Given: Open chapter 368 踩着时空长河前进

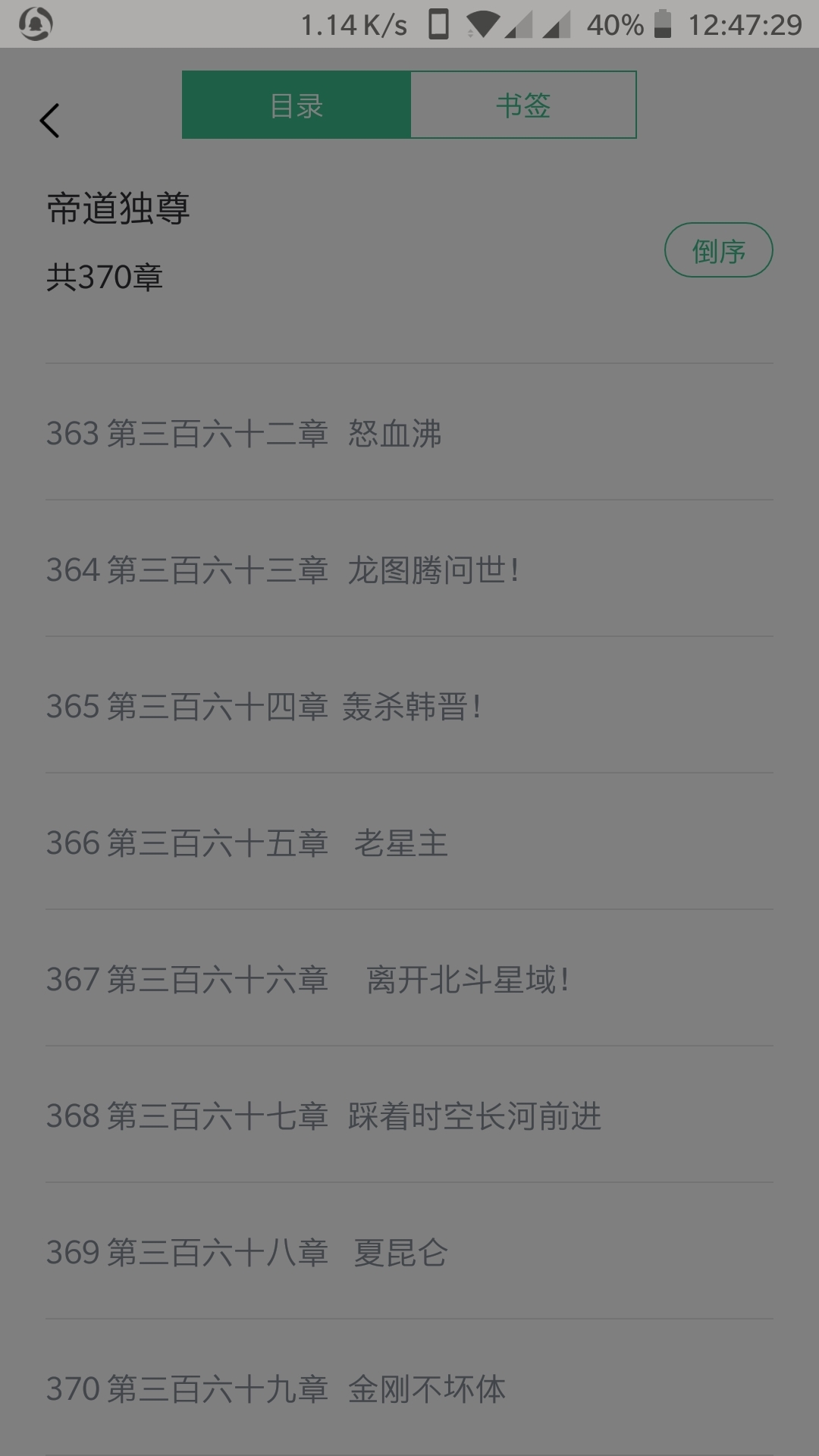Looking at the screenshot, I should coord(324,1116).
